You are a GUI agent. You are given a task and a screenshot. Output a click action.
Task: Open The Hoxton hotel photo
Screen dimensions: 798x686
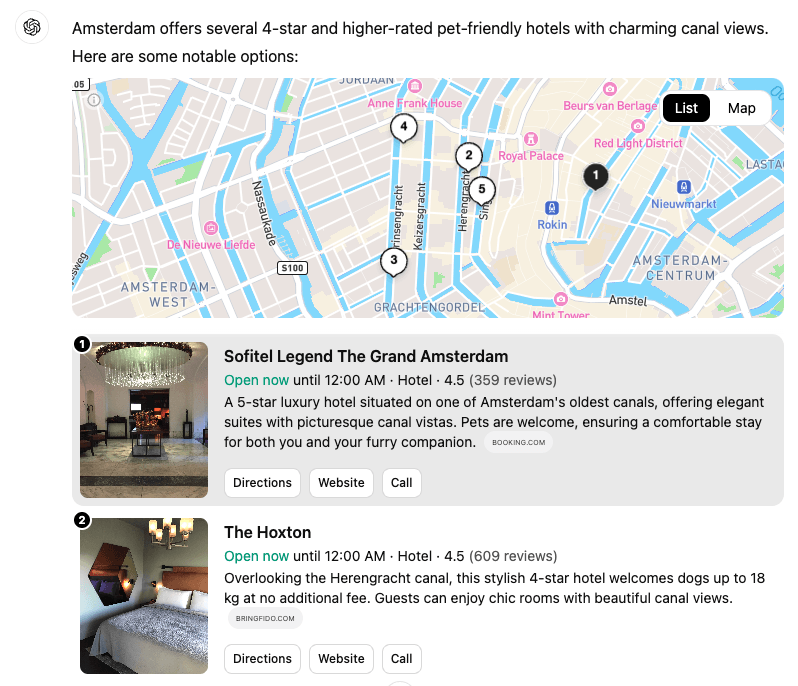tap(144, 596)
